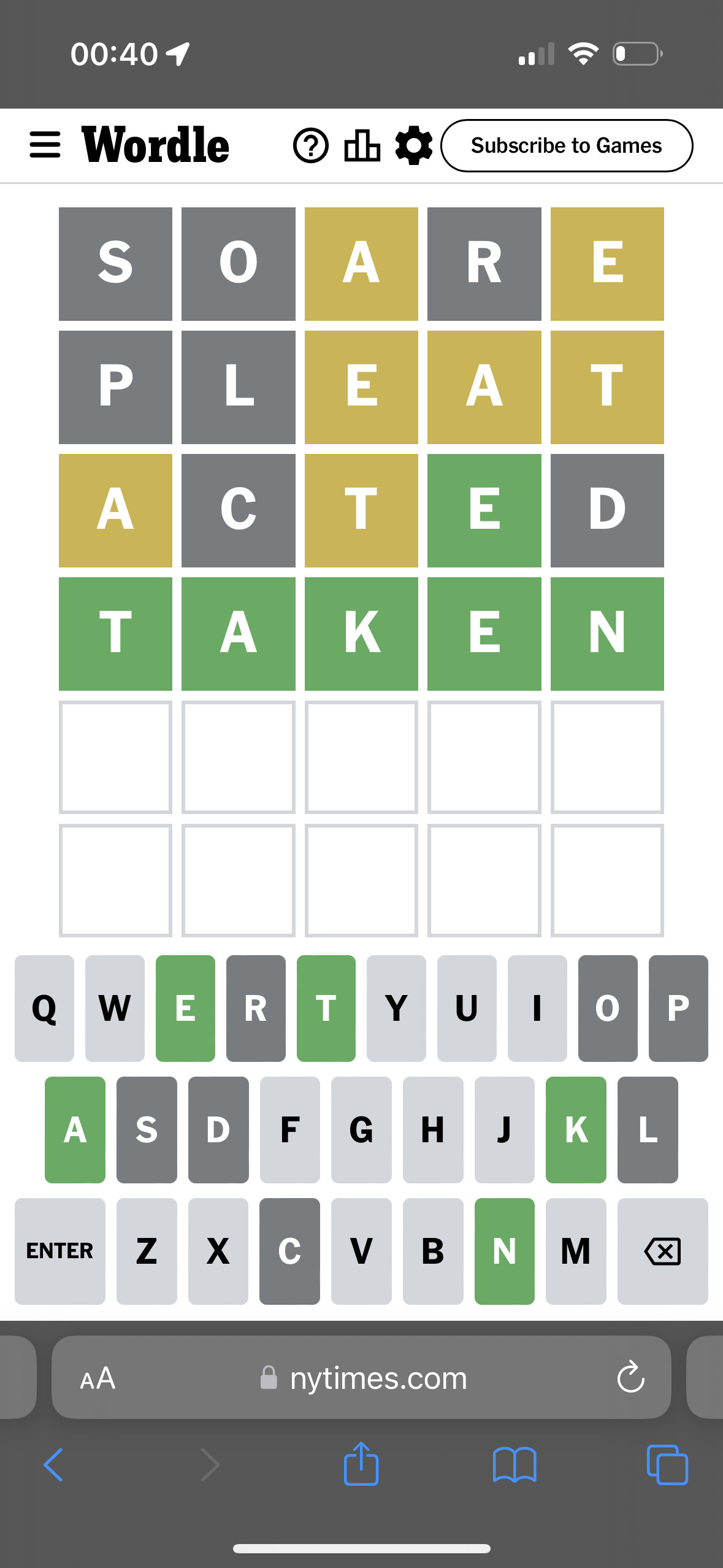Select the green K key
Viewport: 723px width, 1568px height.
click(576, 1129)
